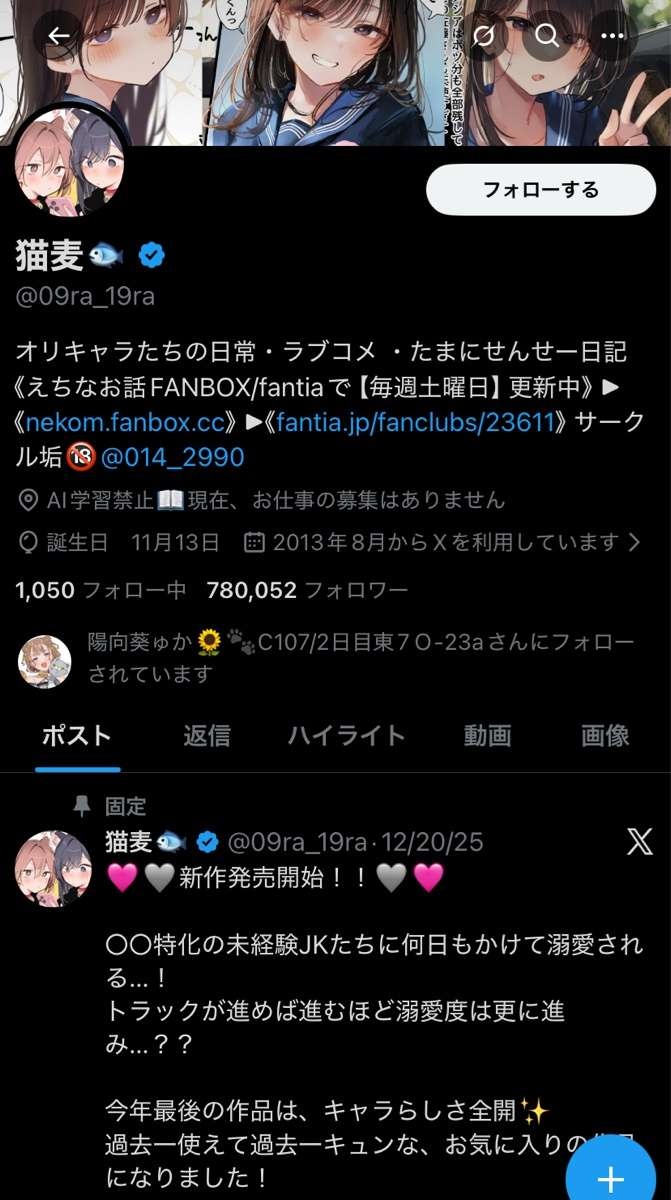Switch to the 動画 tab
Image resolution: width=671 pixels, height=1200 pixels.
tap(487, 736)
